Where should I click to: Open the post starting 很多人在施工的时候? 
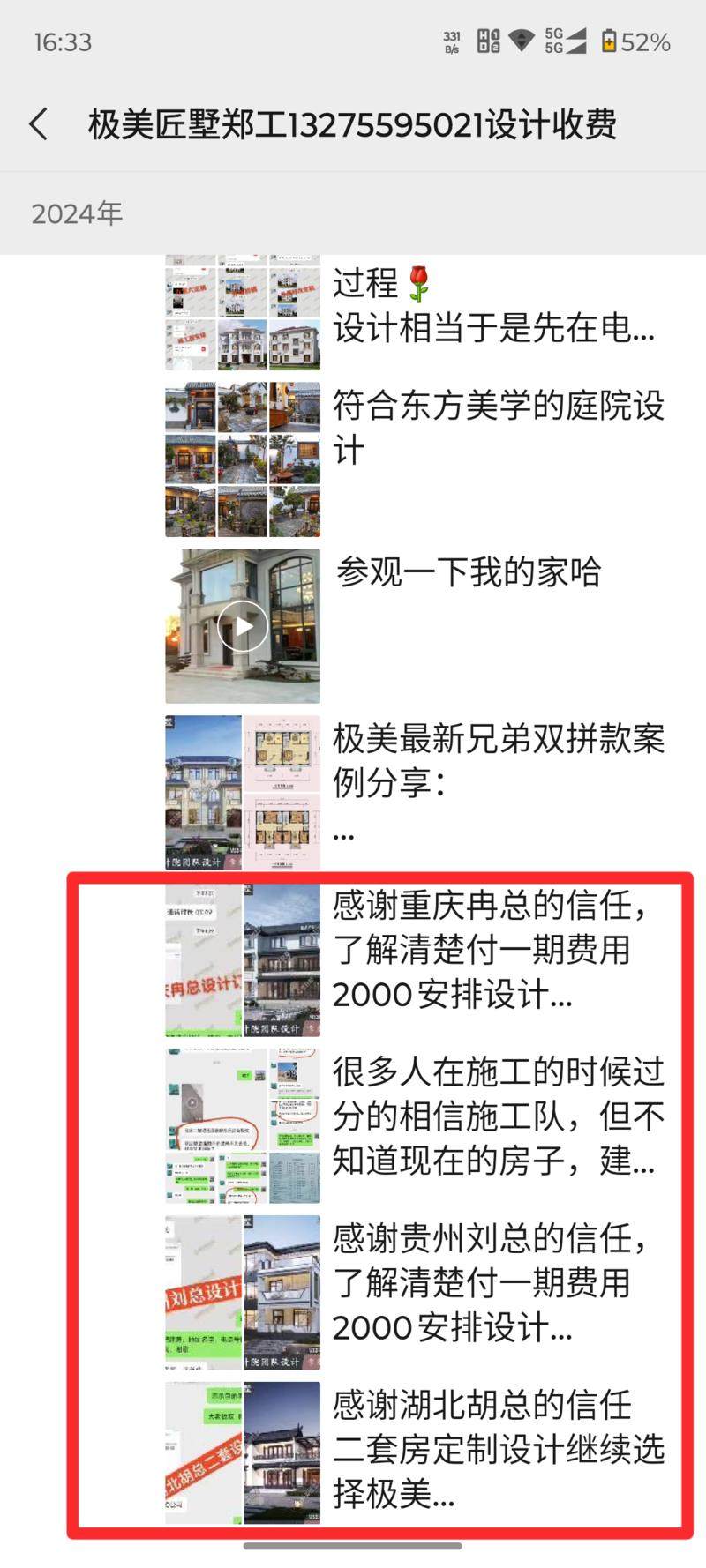(x=498, y=1116)
